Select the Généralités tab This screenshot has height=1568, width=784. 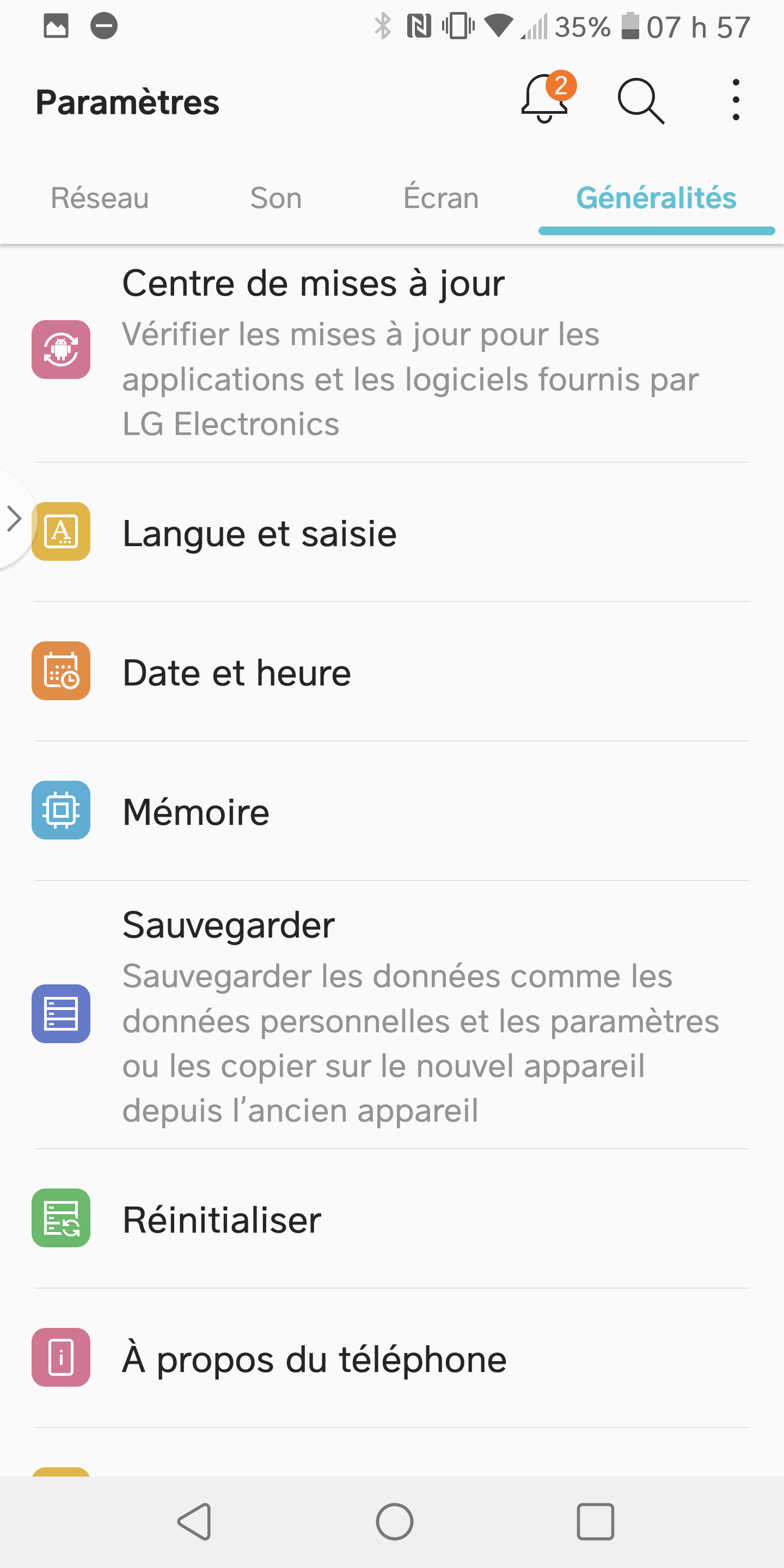[x=656, y=198]
